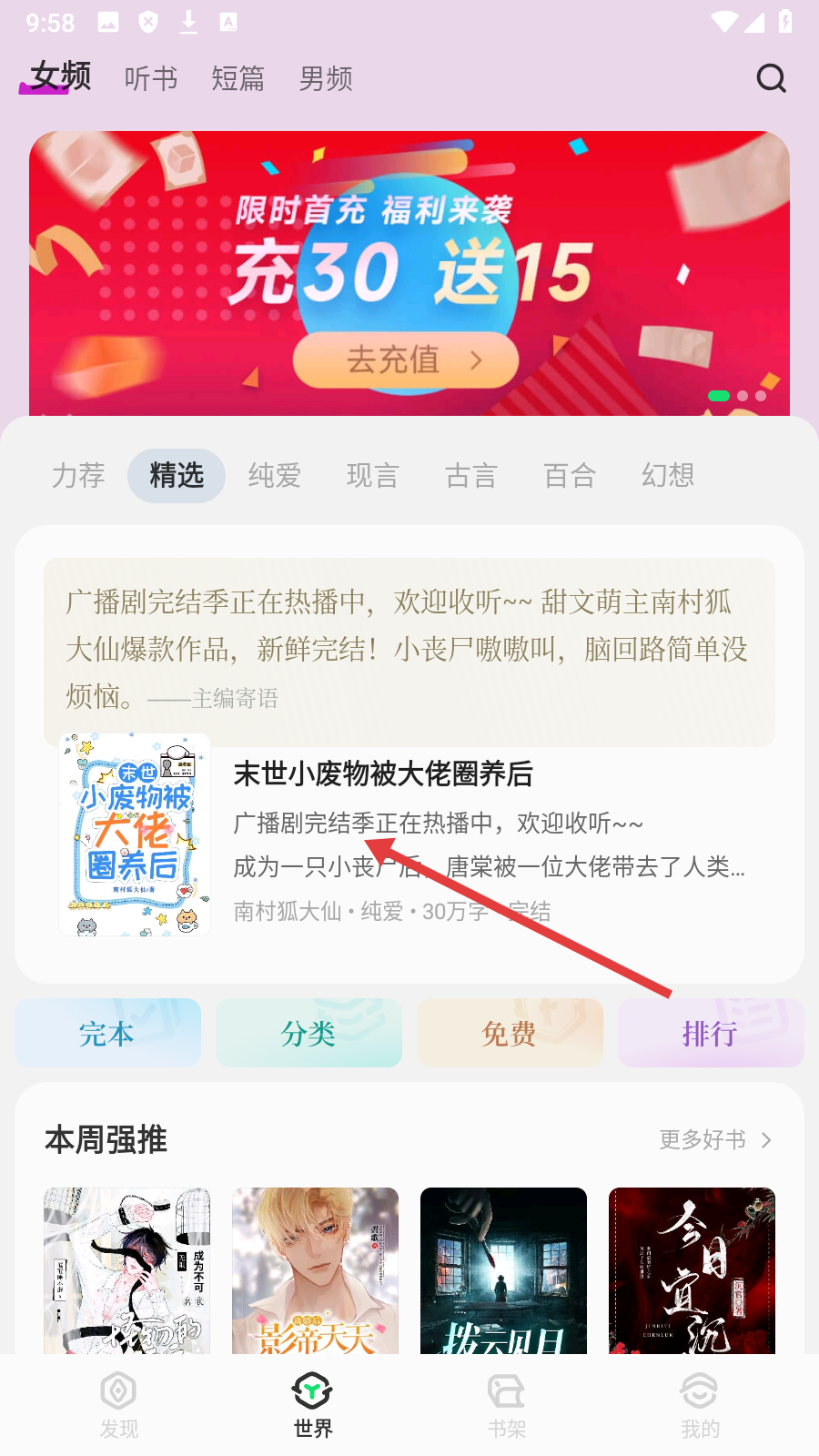Select the 现言 category tab
The height and width of the screenshot is (1456, 819).
pos(373,475)
